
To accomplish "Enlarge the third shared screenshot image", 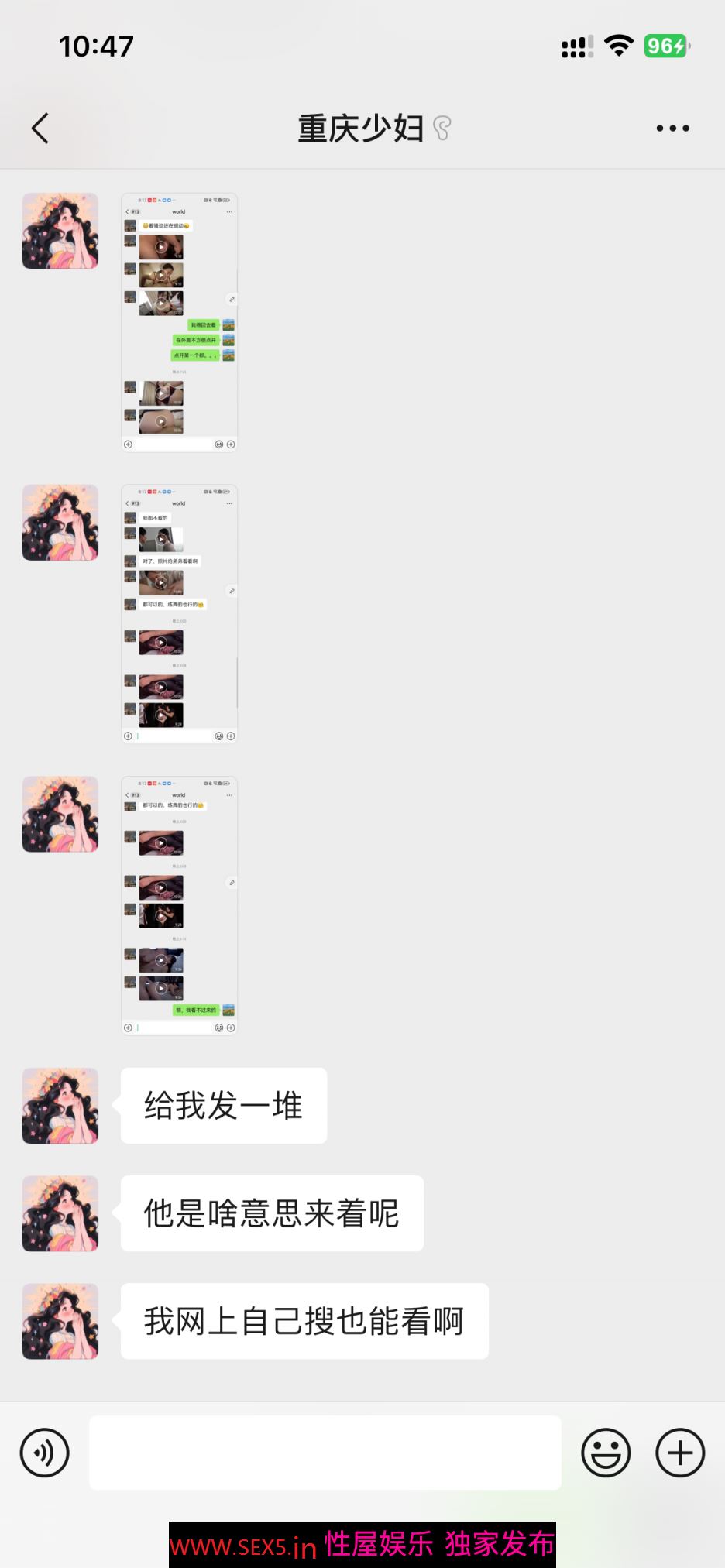I will point(179,906).
